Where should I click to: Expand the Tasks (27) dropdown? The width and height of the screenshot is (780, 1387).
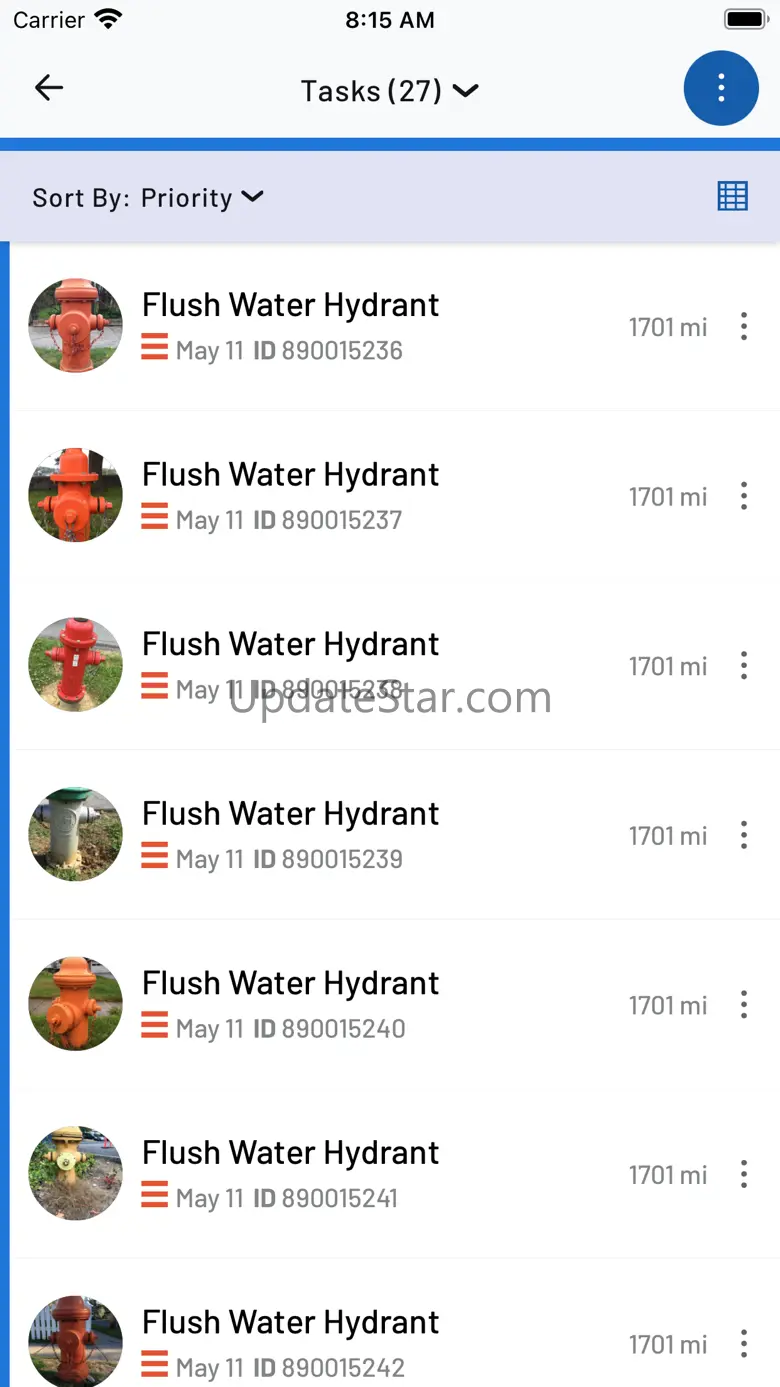point(389,91)
